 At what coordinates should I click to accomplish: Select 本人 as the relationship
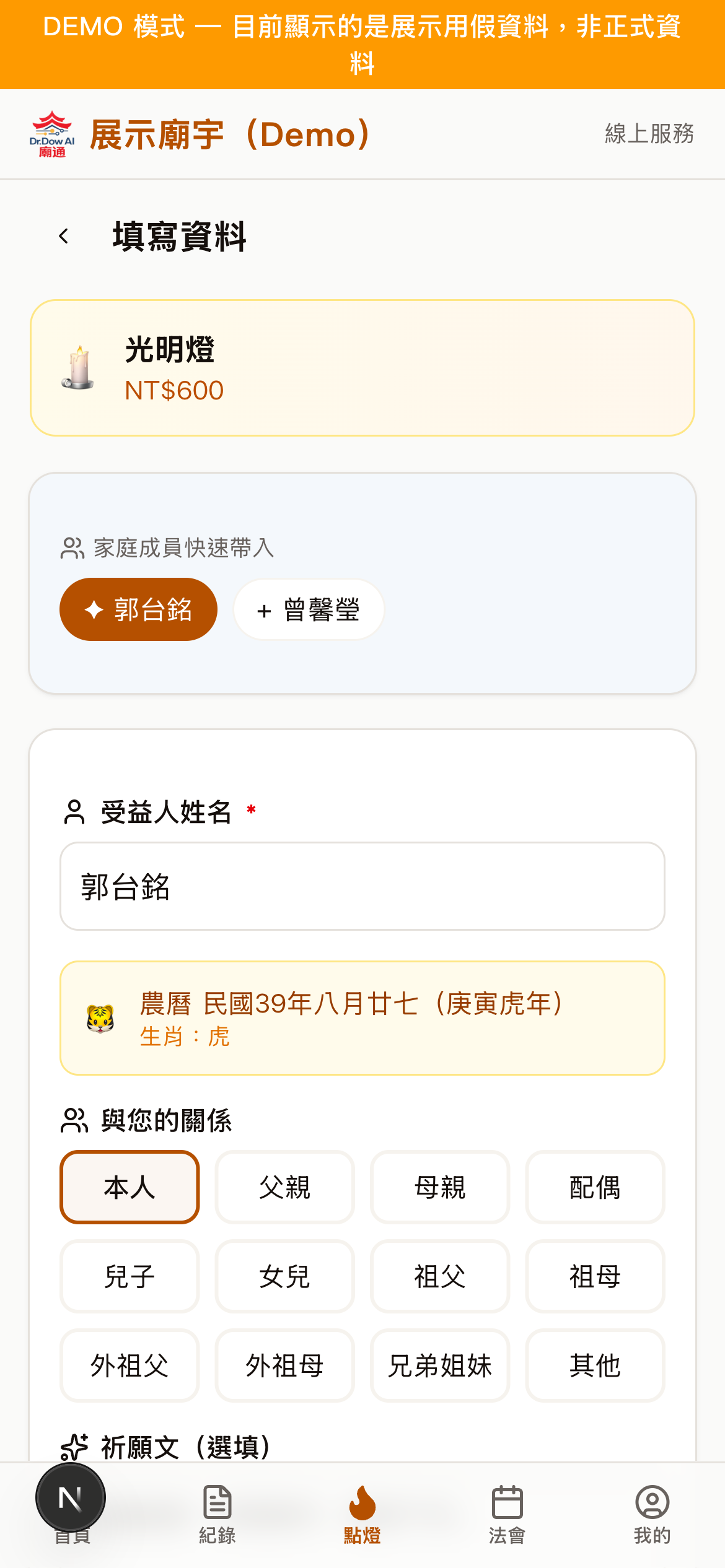(x=130, y=1187)
